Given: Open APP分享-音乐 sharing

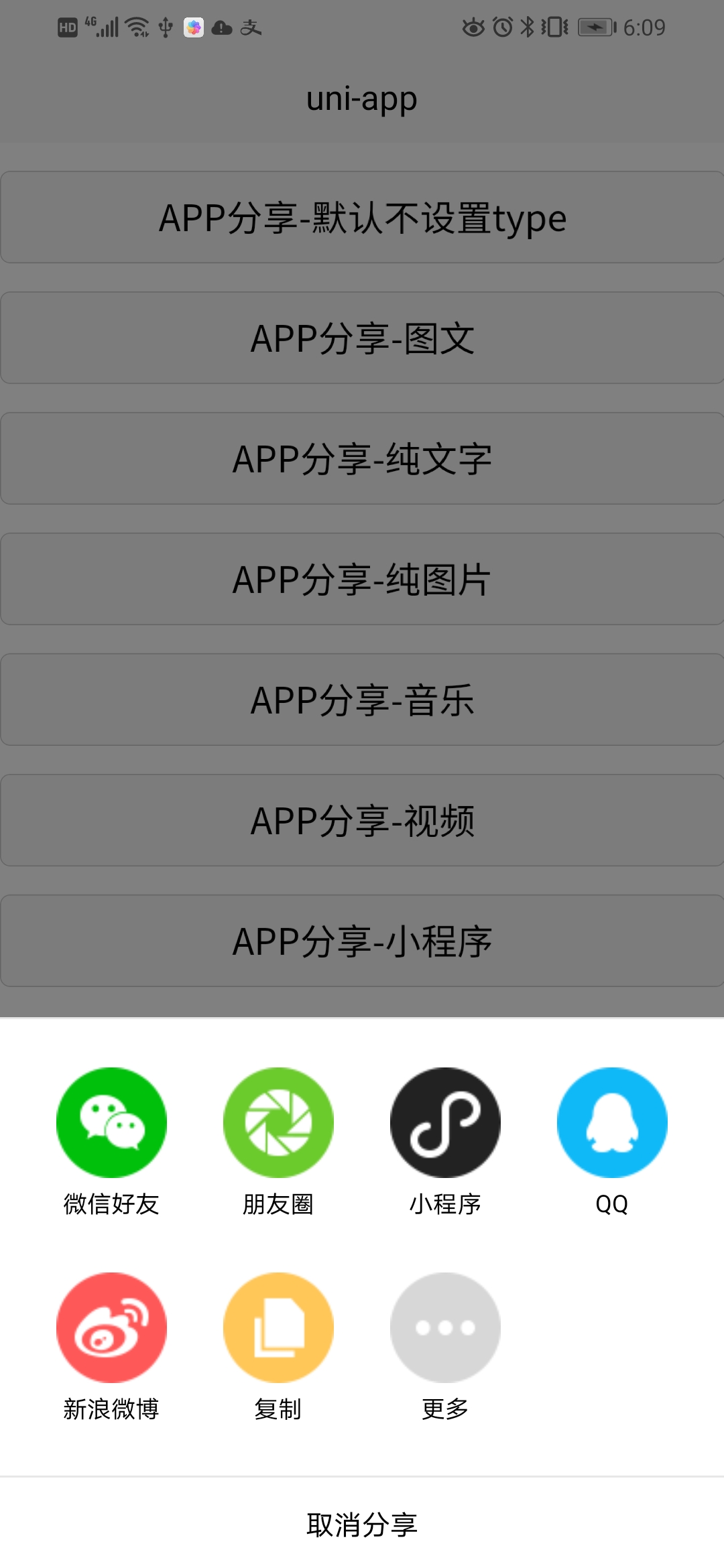Looking at the screenshot, I should [x=362, y=700].
